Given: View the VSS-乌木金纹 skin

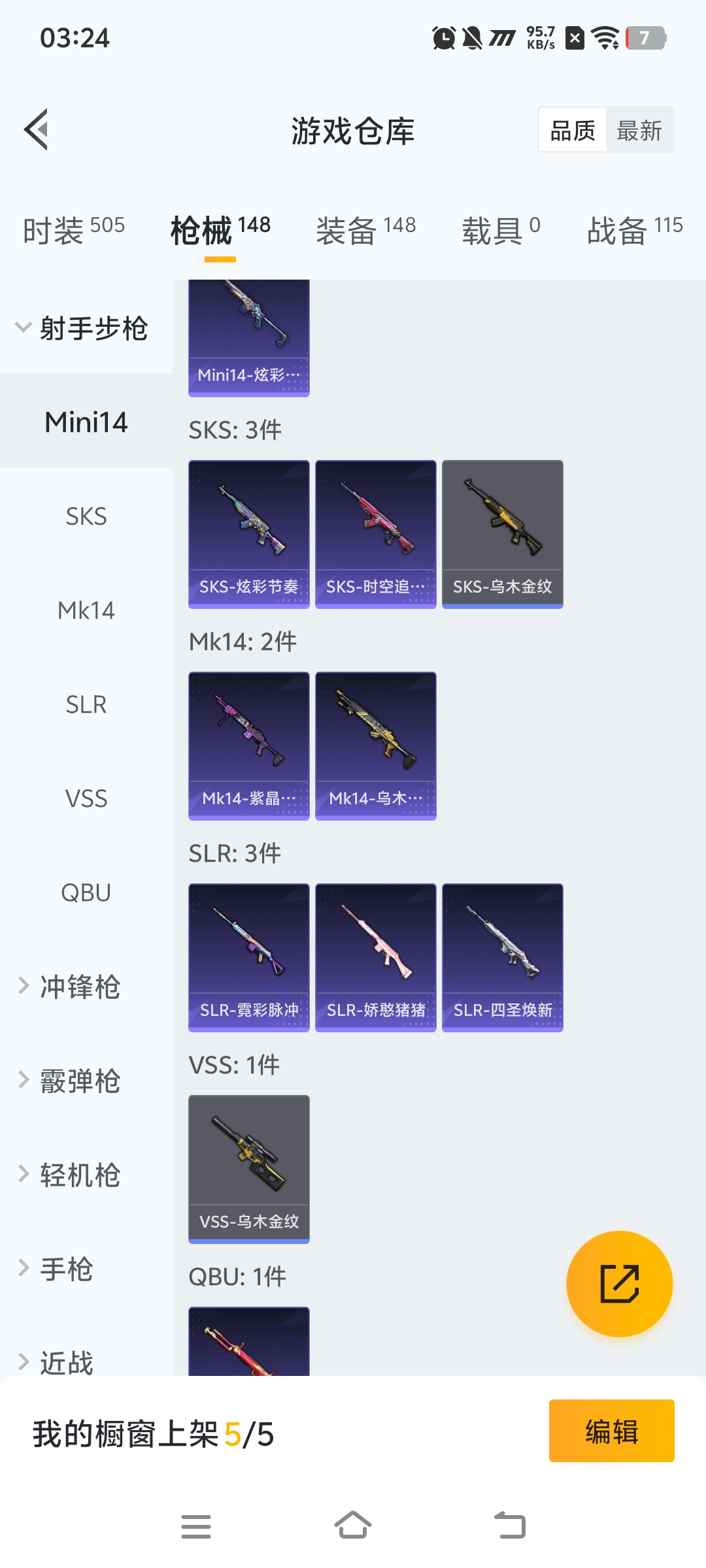Looking at the screenshot, I should click(248, 1168).
